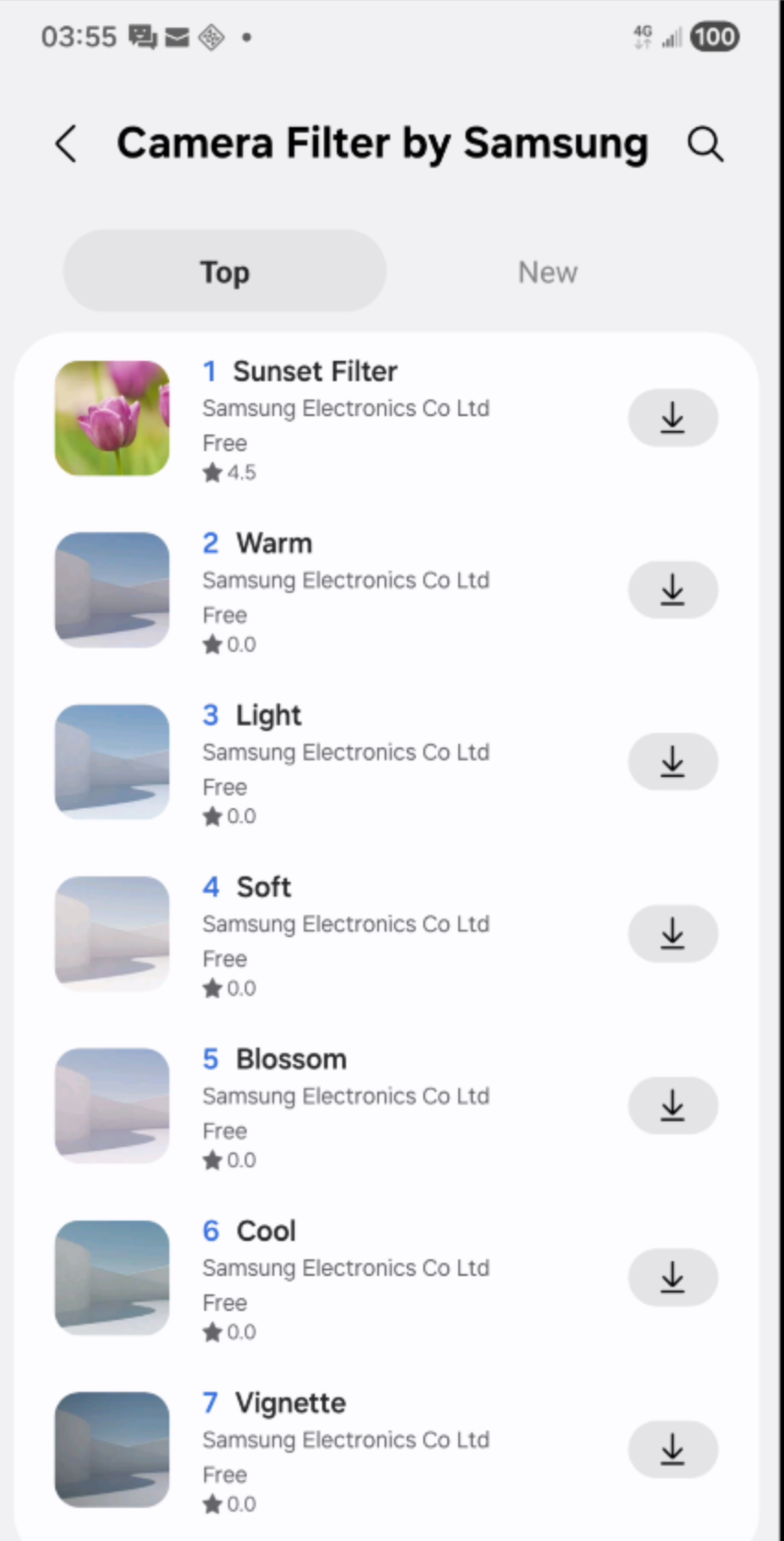Switch to the New tab
Screen dimensions: 784x1541
548,272
